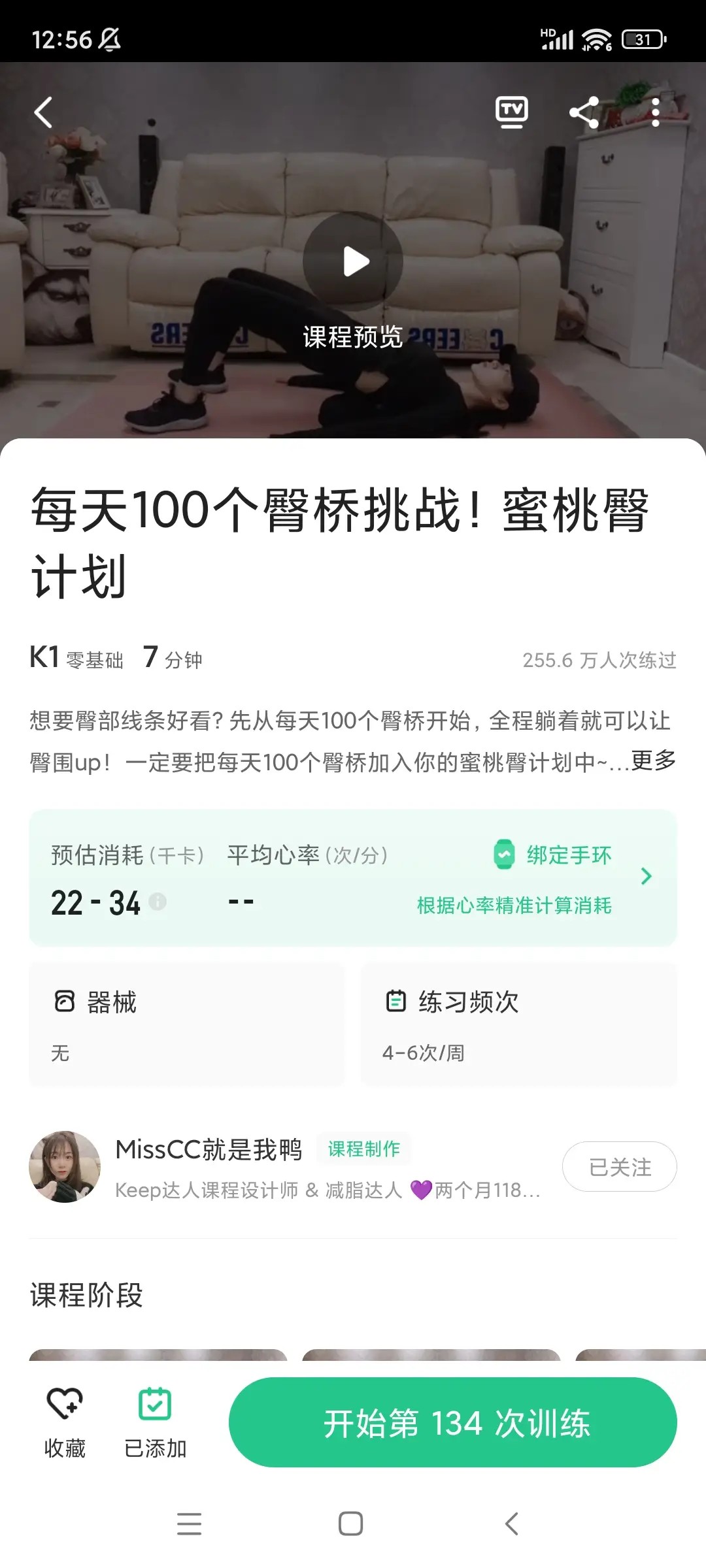This screenshot has width=706, height=1568.
Task: Start 开始第 134 次训练
Action: click(x=452, y=1422)
